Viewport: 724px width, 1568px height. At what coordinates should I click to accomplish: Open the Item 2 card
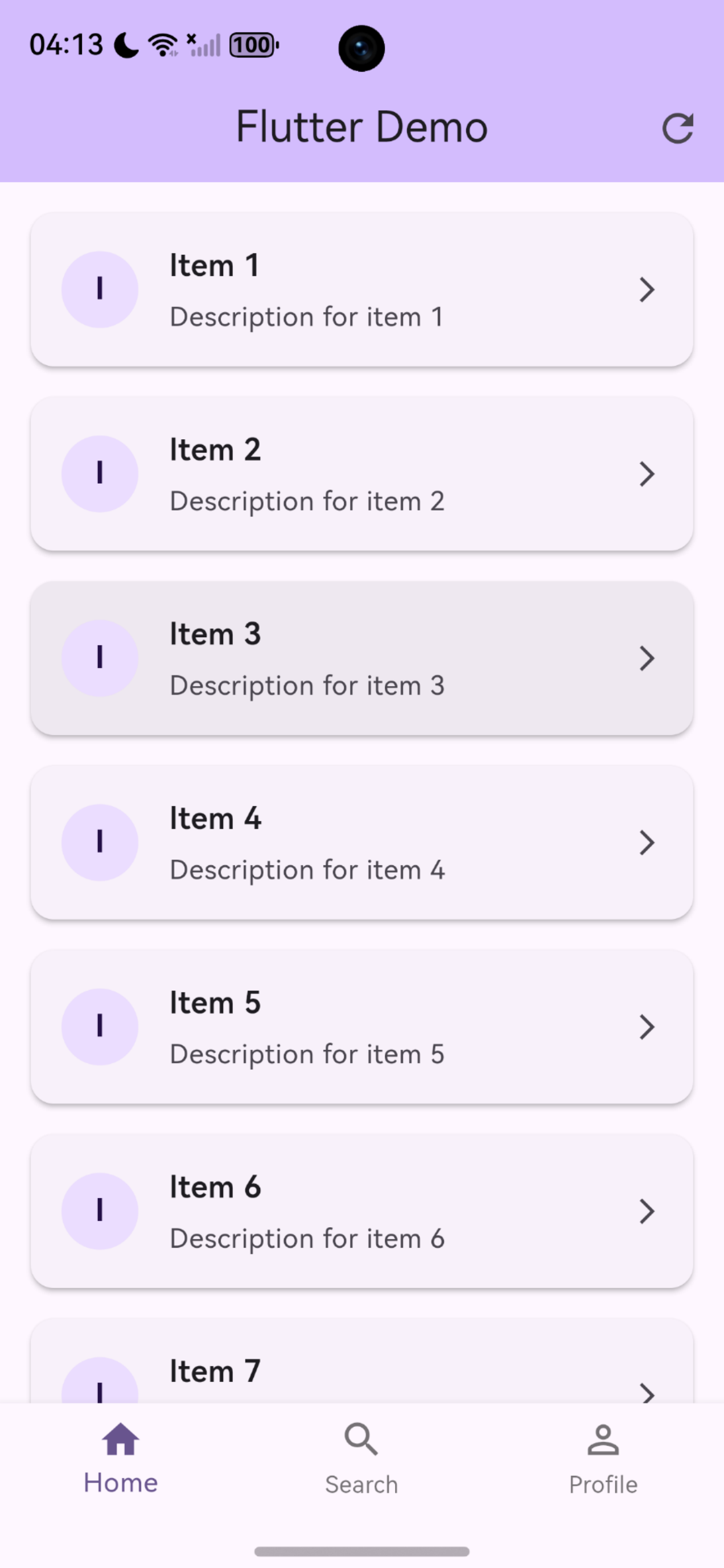point(361,474)
